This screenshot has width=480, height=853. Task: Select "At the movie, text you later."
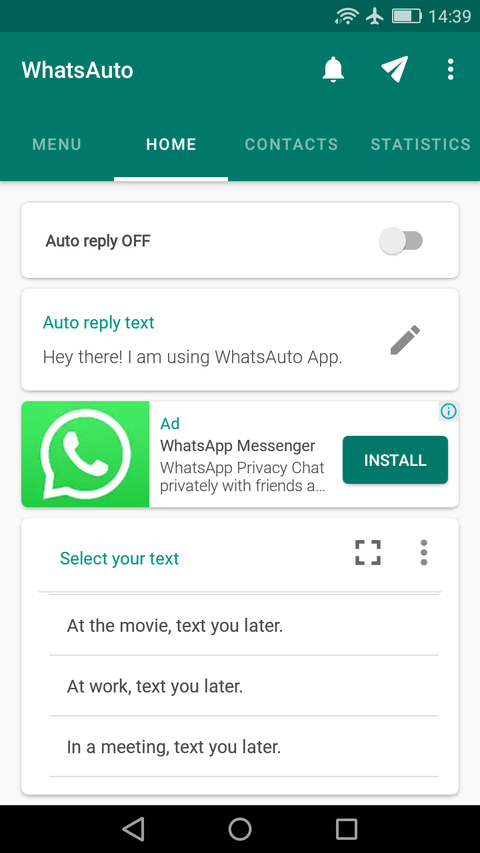coord(244,626)
